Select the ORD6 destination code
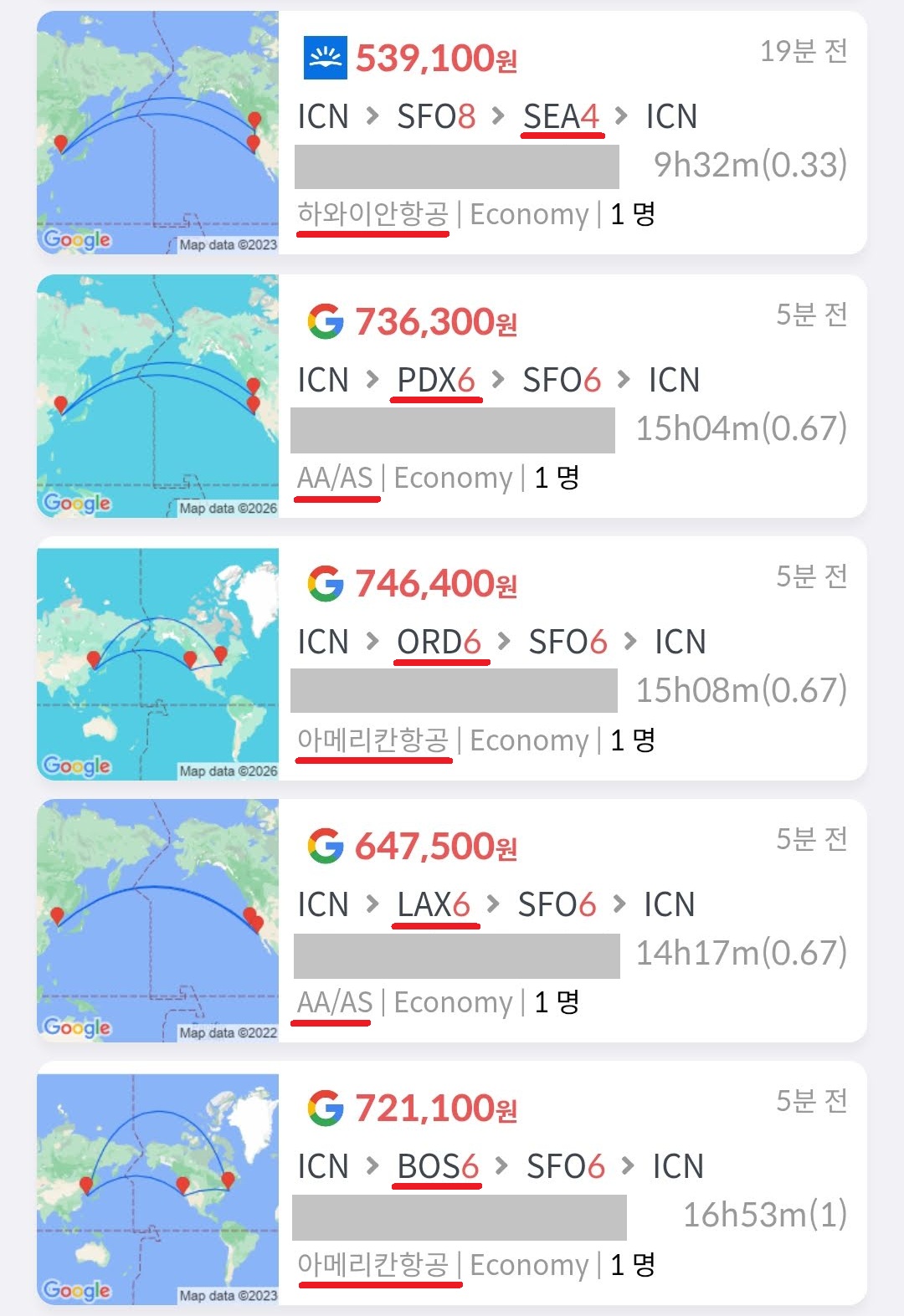Viewport: 904px width, 1316px height. [439, 642]
